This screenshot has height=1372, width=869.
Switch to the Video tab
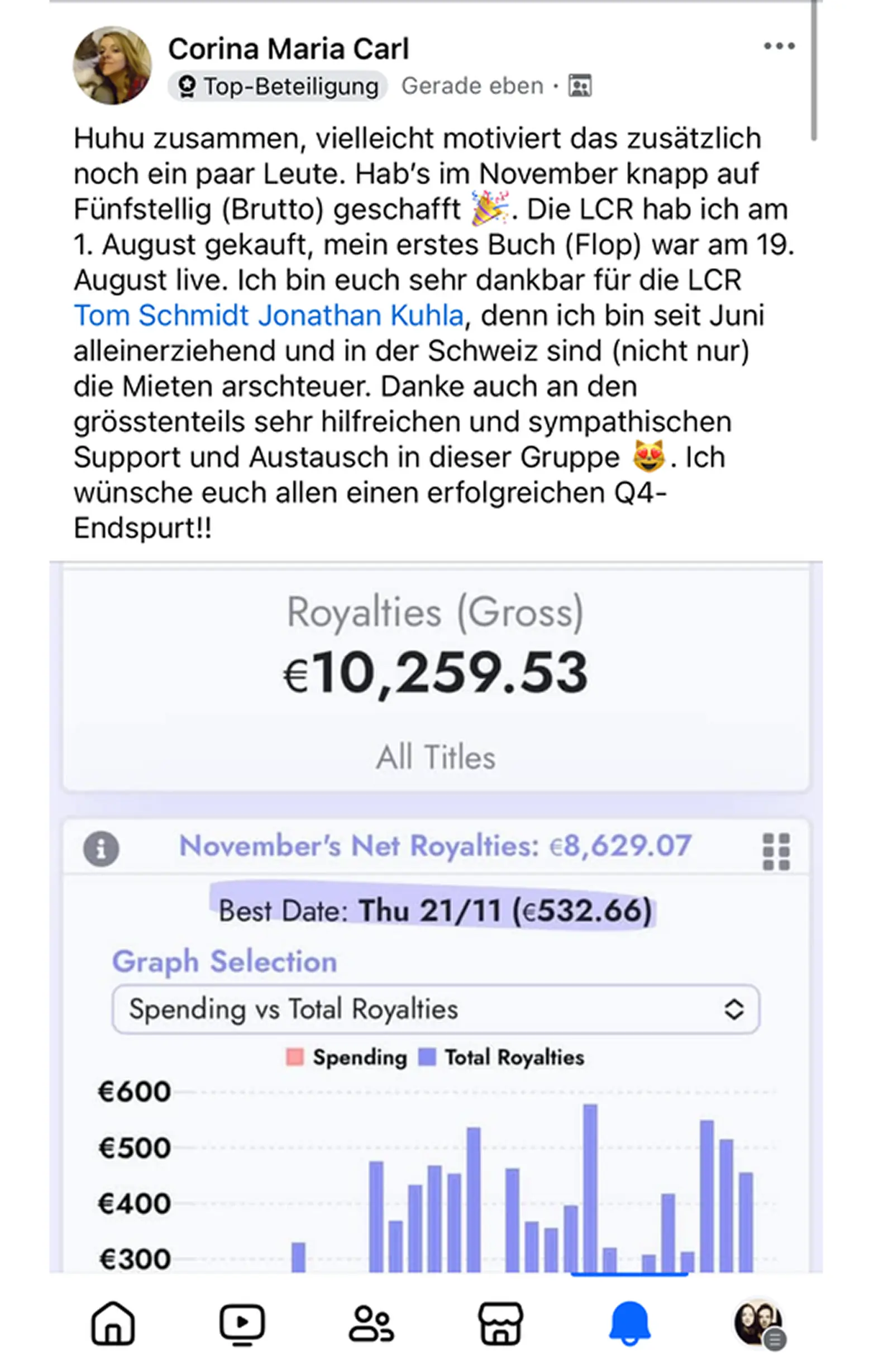click(x=242, y=1323)
